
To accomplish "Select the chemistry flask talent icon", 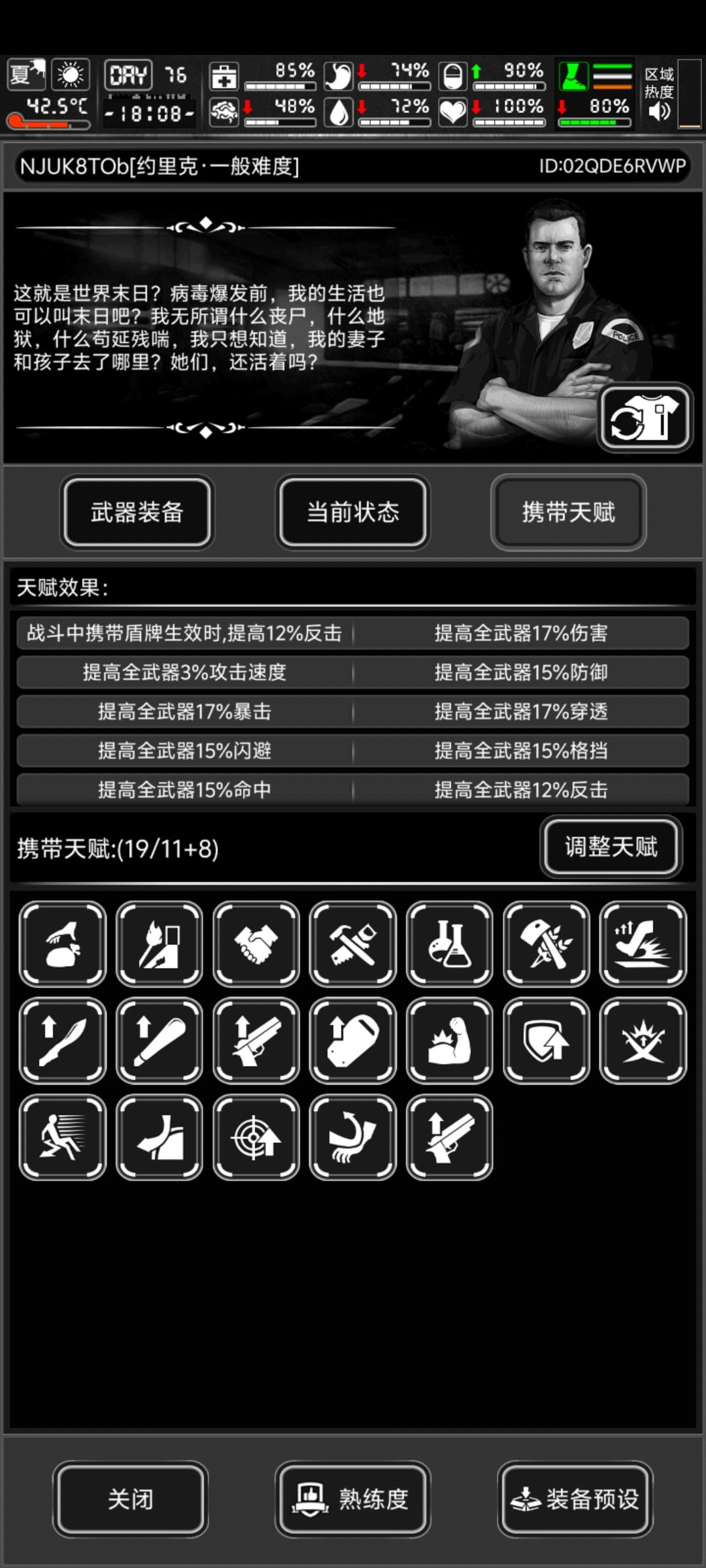I will (x=449, y=944).
